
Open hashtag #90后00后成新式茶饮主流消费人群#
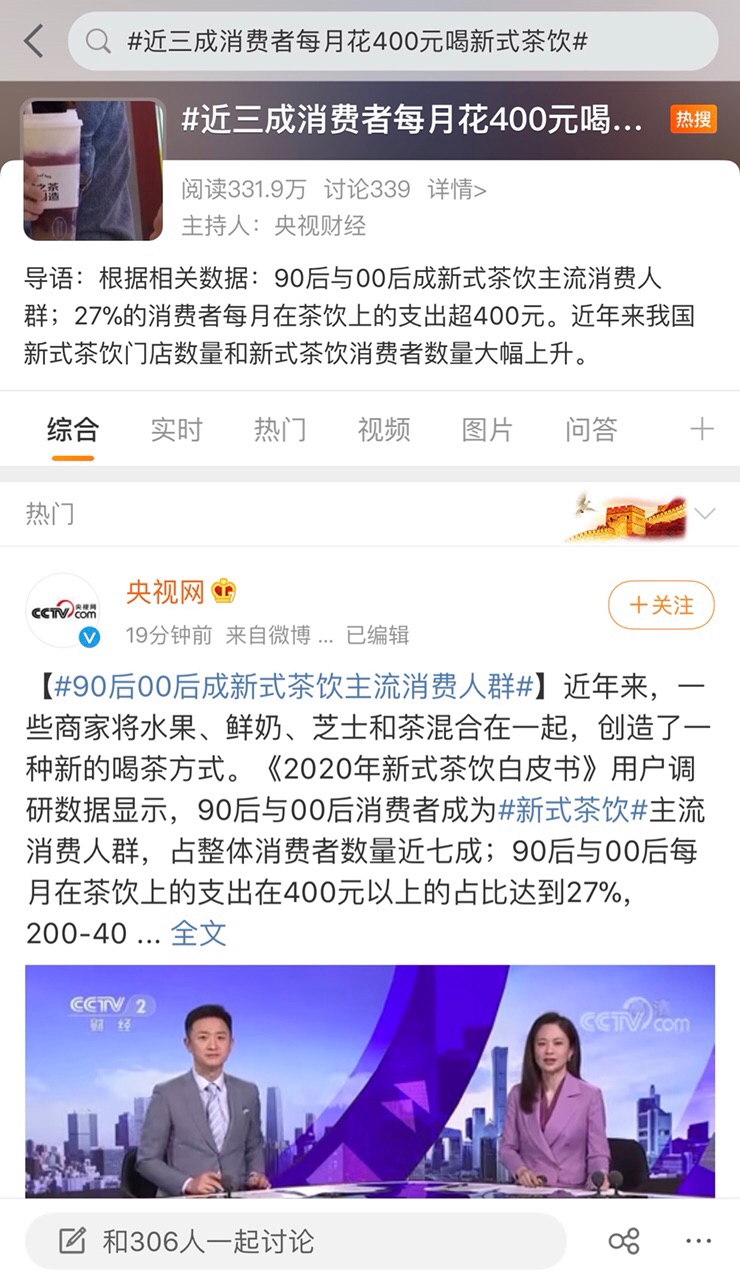pyautogui.click(x=292, y=688)
